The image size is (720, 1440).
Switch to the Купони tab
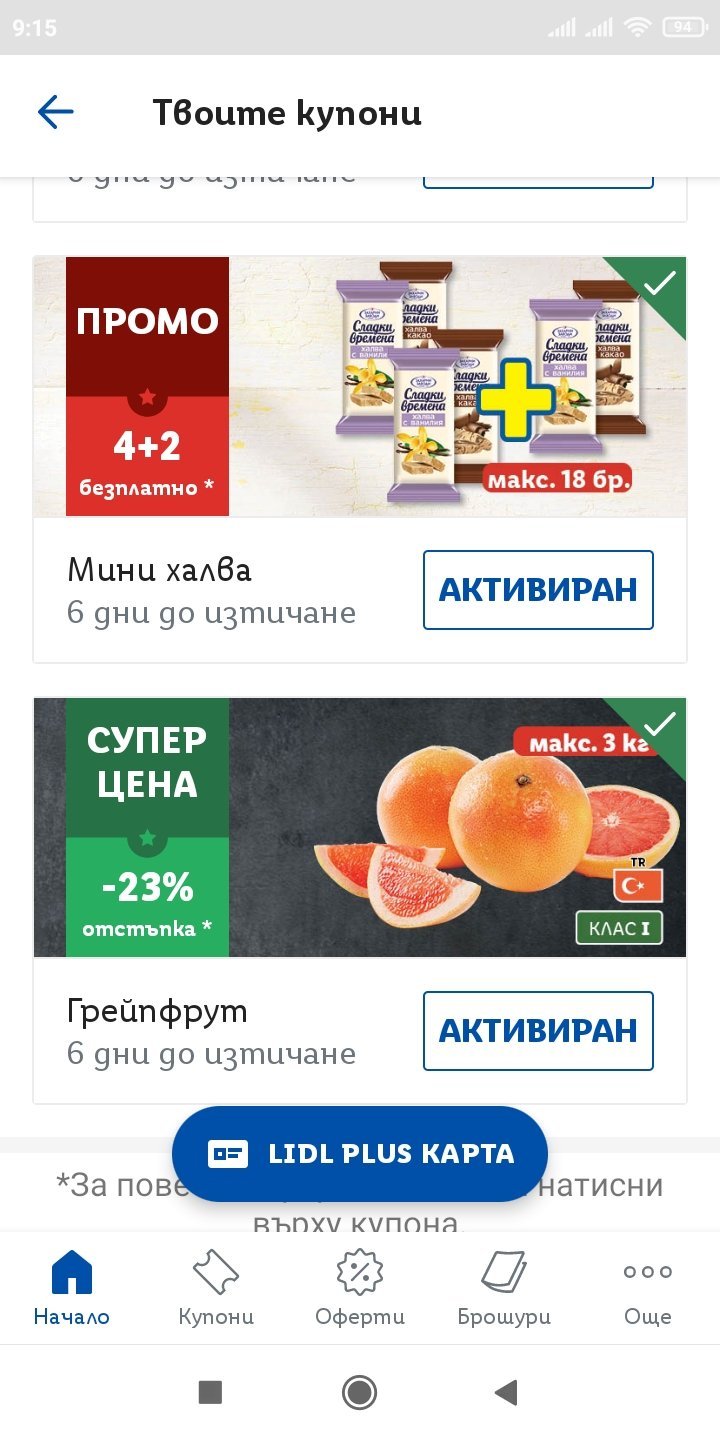(x=216, y=1288)
